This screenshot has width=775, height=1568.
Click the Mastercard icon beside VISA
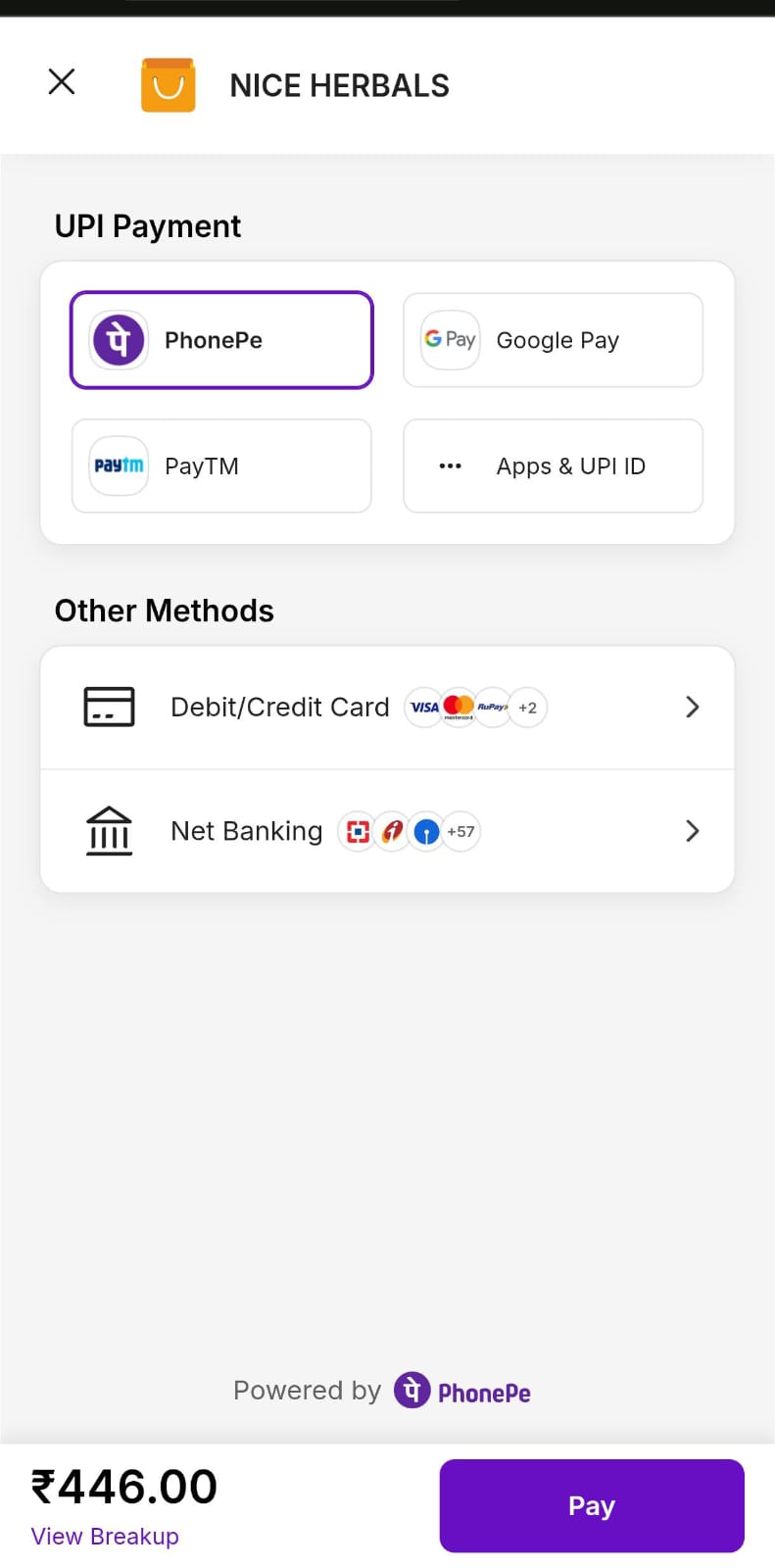pyautogui.click(x=460, y=707)
